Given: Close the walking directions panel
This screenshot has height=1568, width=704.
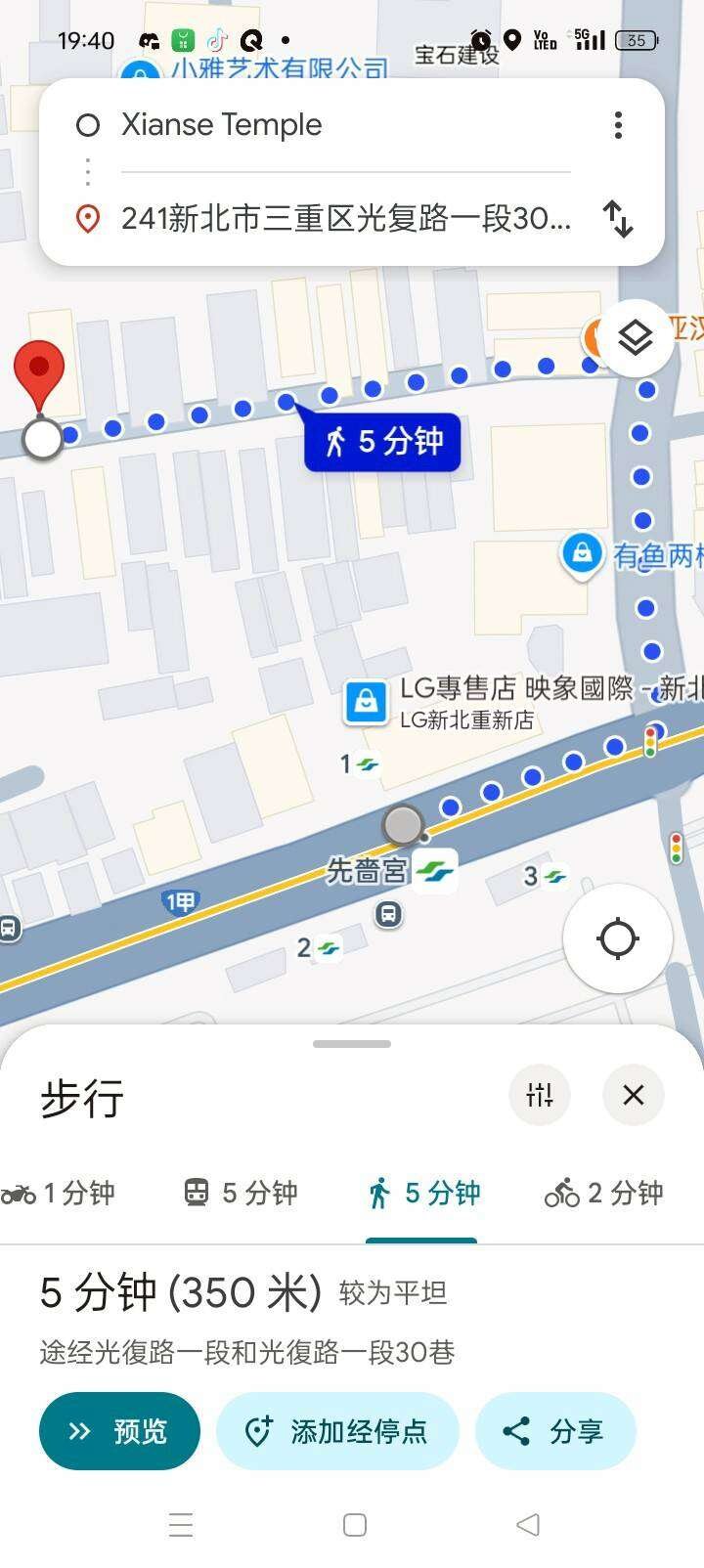Looking at the screenshot, I should 634,1095.
